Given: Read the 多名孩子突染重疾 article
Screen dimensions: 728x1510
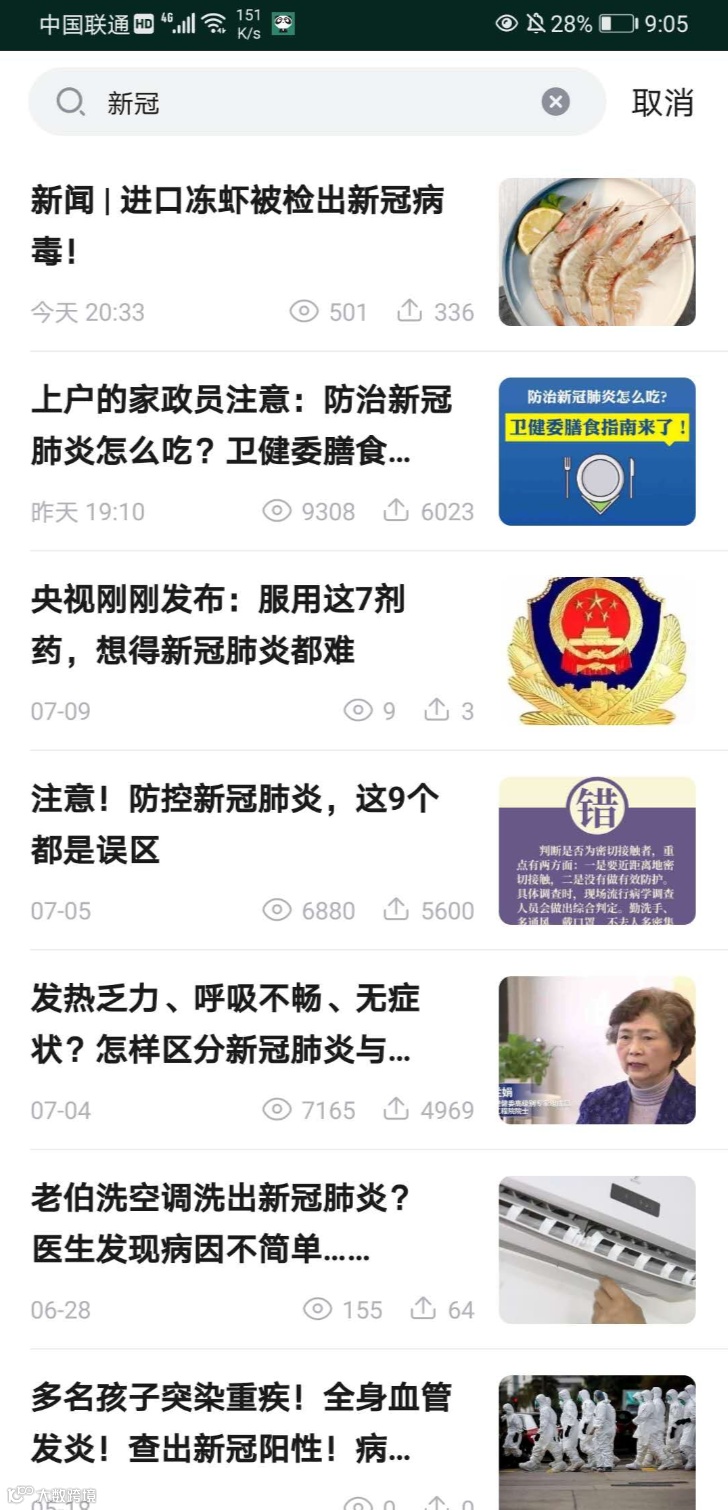Looking at the screenshot, I should [x=240, y=1423].
